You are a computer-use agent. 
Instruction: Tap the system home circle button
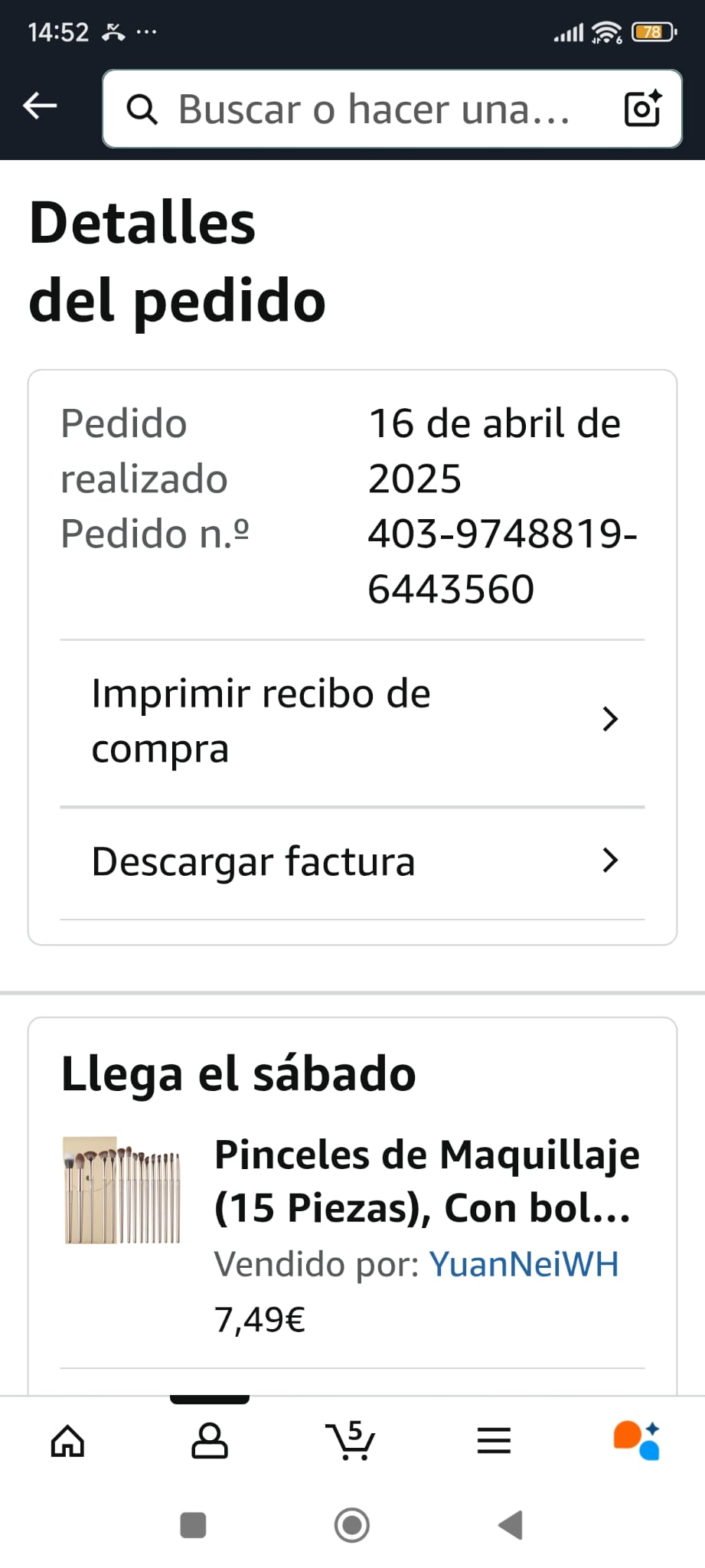click(352, 1524)
